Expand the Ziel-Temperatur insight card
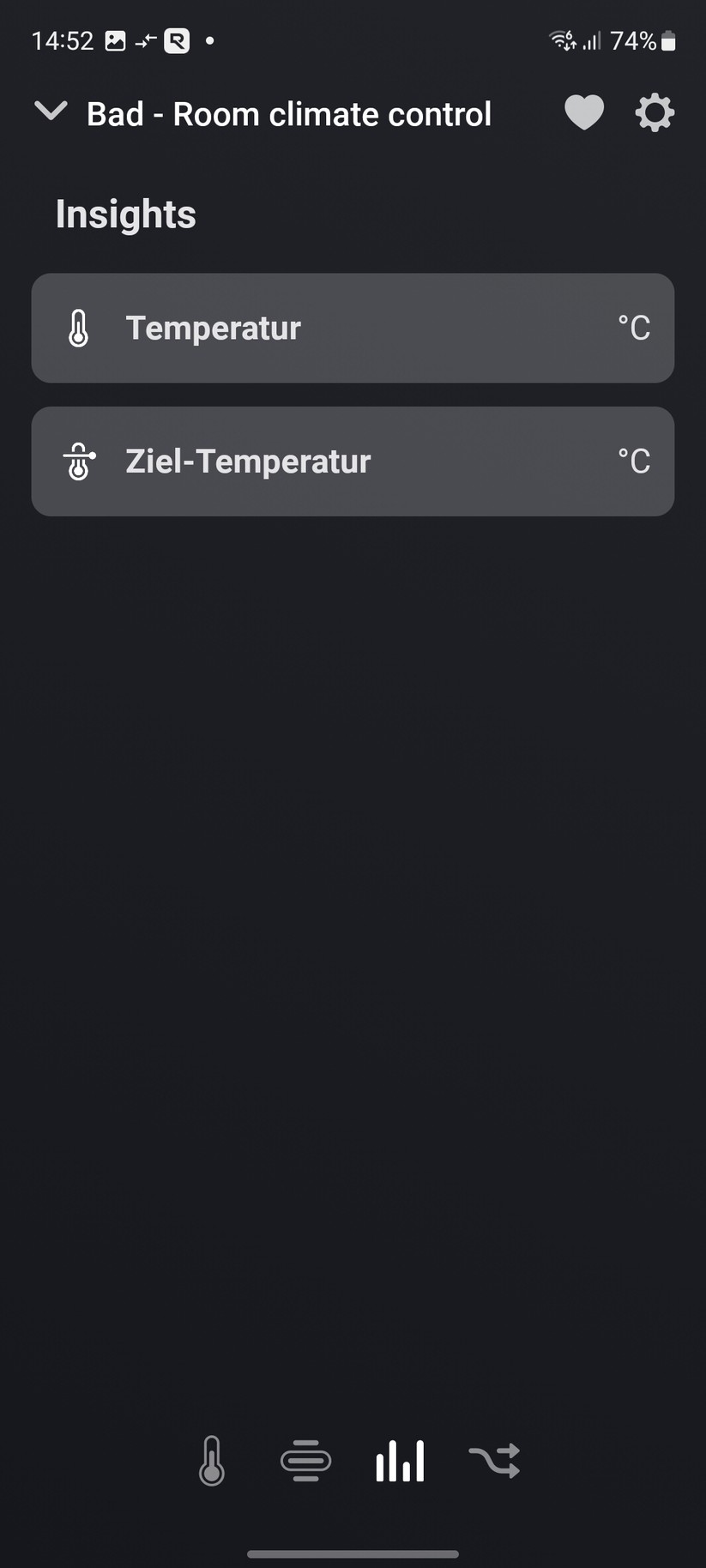The height and width of the screenshot is (1568, 706). pos(353,461)
